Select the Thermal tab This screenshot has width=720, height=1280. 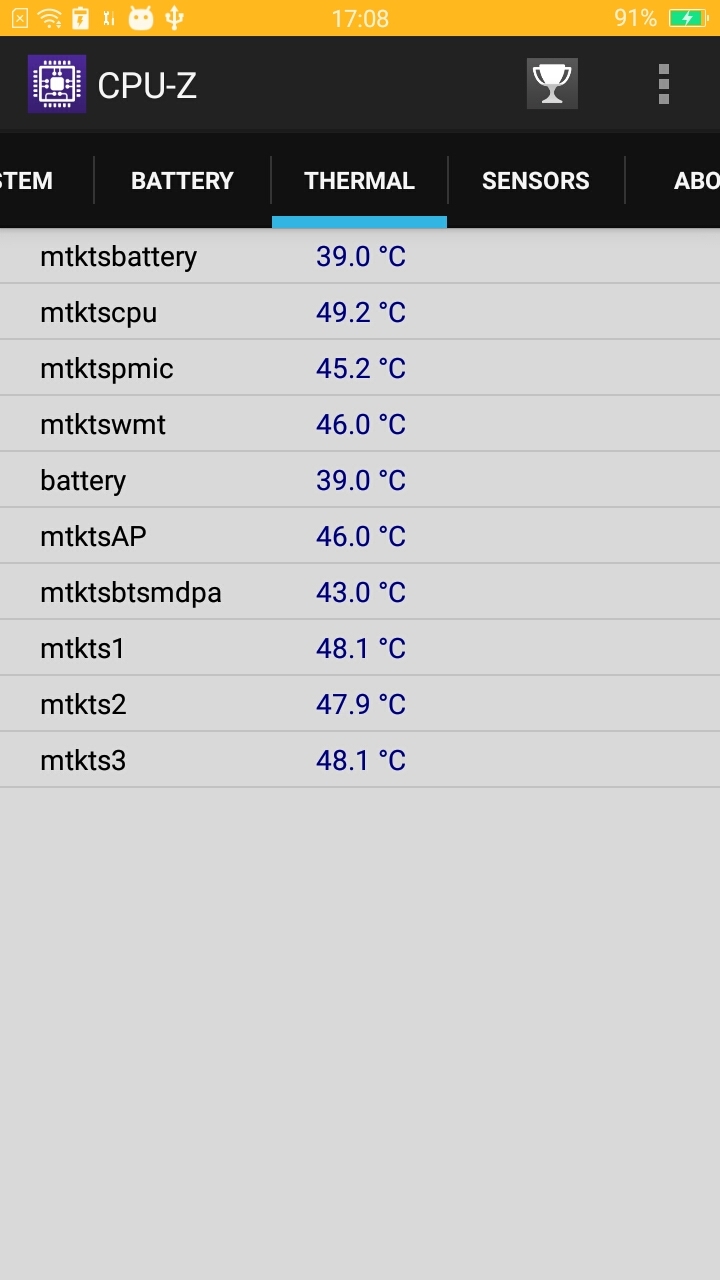(x=359, y=181)
